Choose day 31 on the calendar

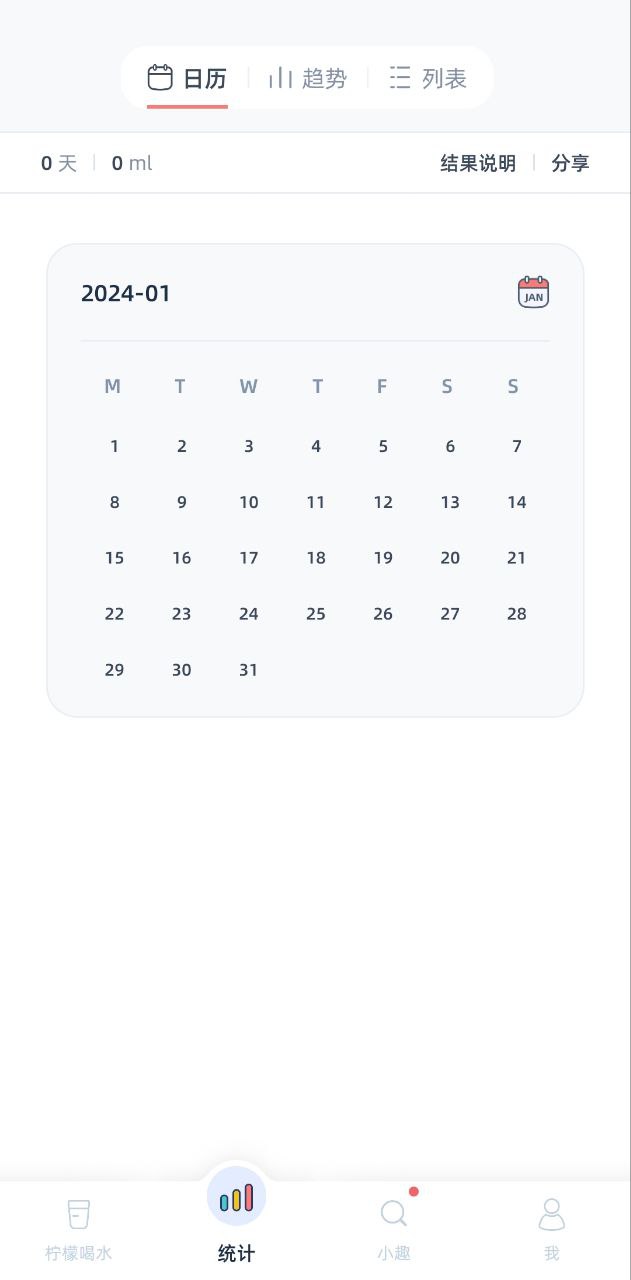(248, 670)
